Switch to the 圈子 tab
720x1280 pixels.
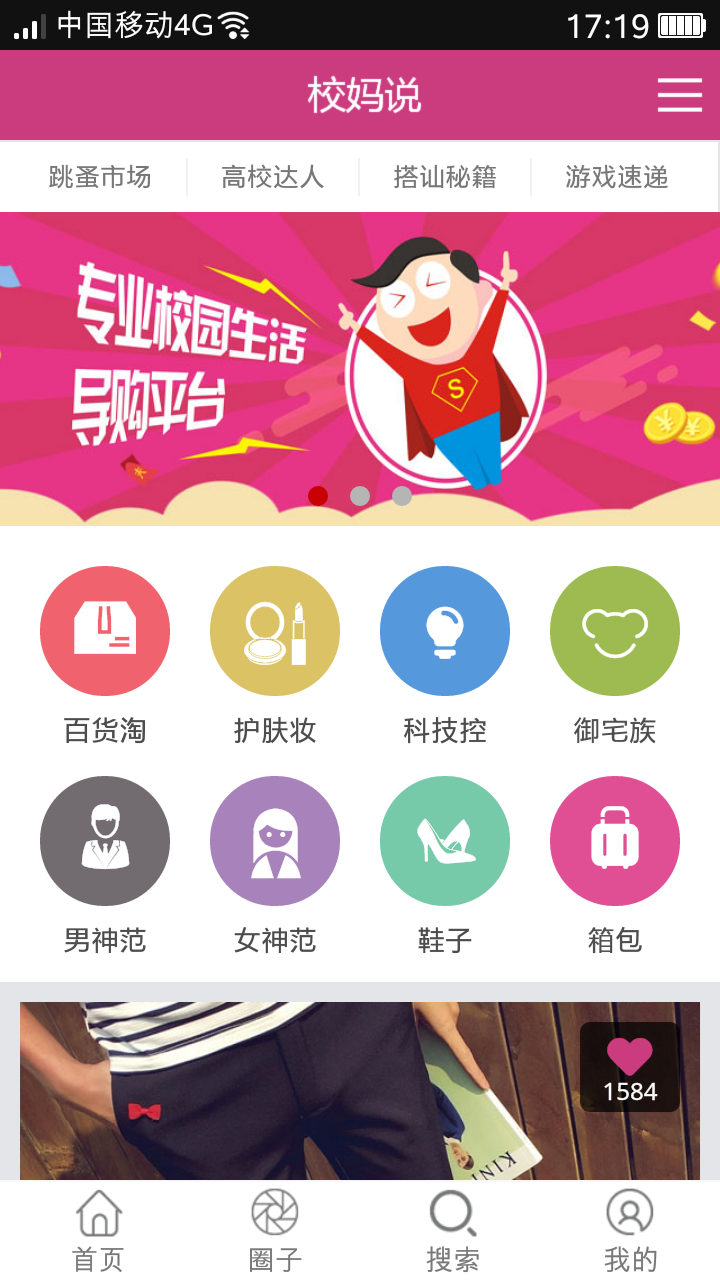coord(275,1231)
